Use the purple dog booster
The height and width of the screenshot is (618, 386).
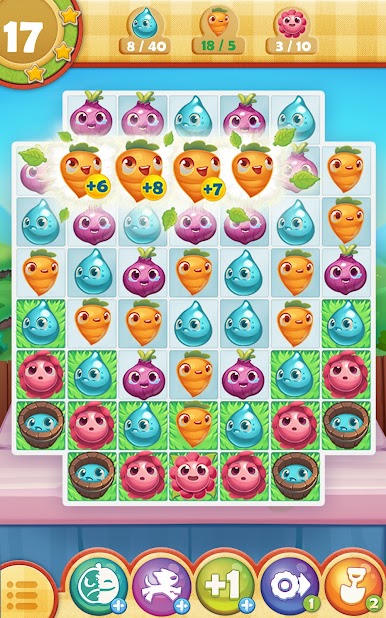coord(161,587)
